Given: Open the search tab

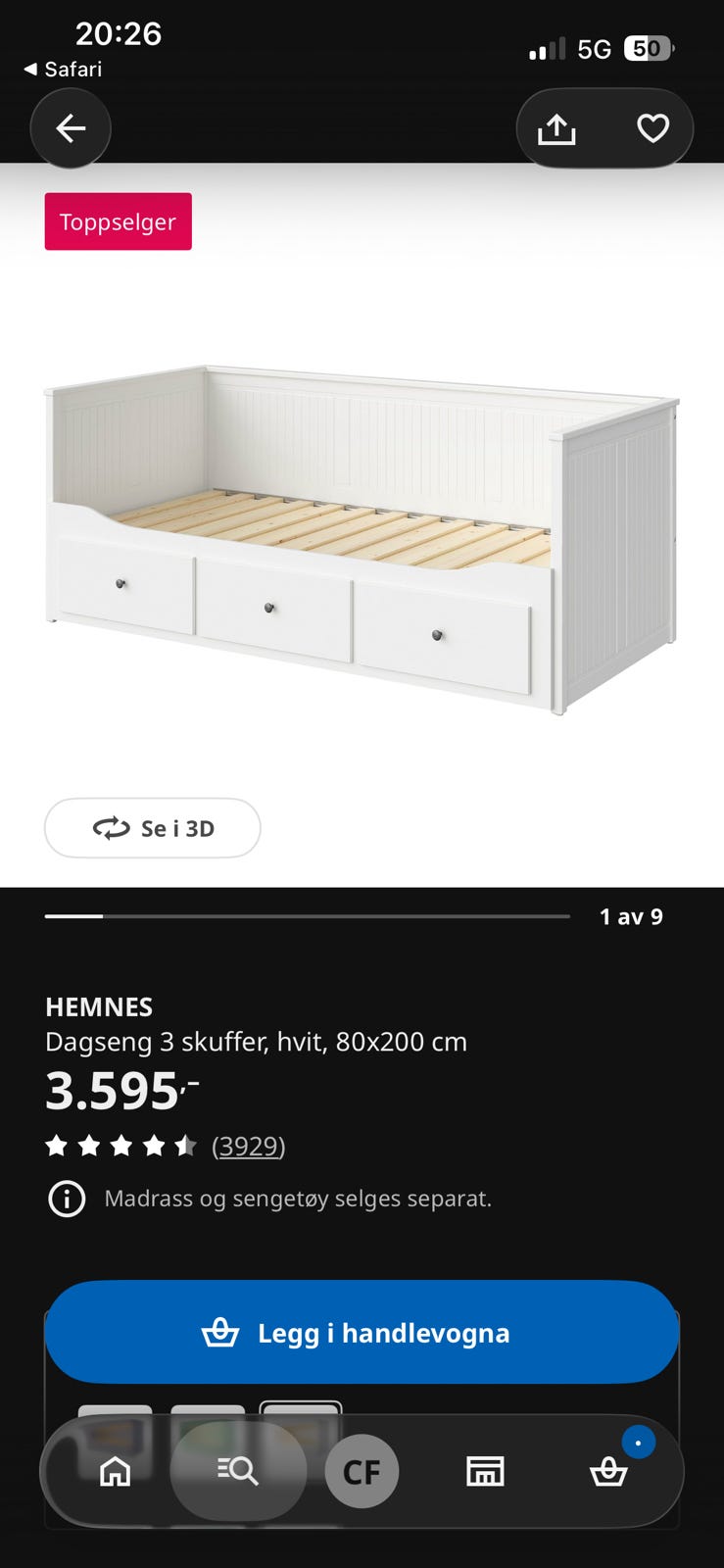Looking at the screenshot, I should (x=238, y=1471).
